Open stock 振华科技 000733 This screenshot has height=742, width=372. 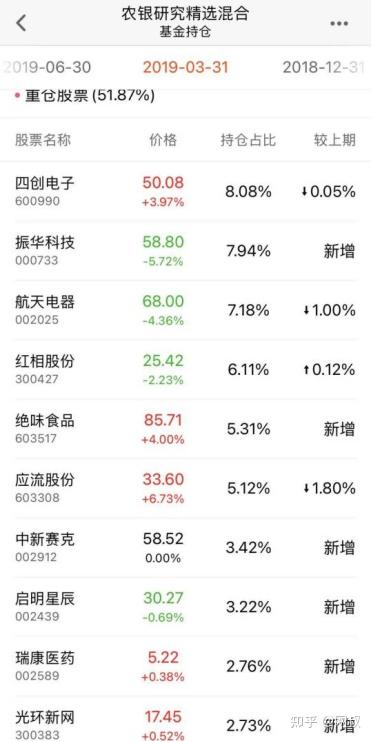click(186, 251)
